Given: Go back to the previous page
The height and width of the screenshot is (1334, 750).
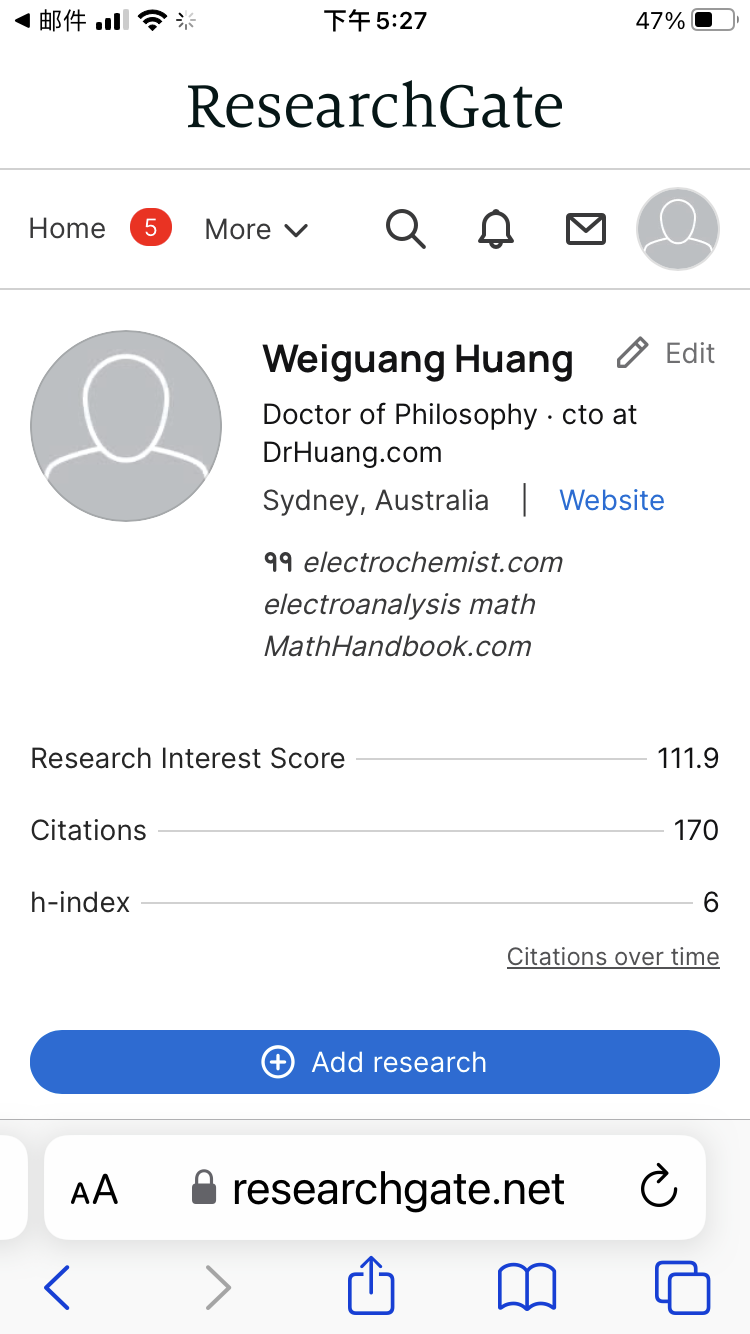Looking at the screenshot, I should click(x=57, y=1286).
